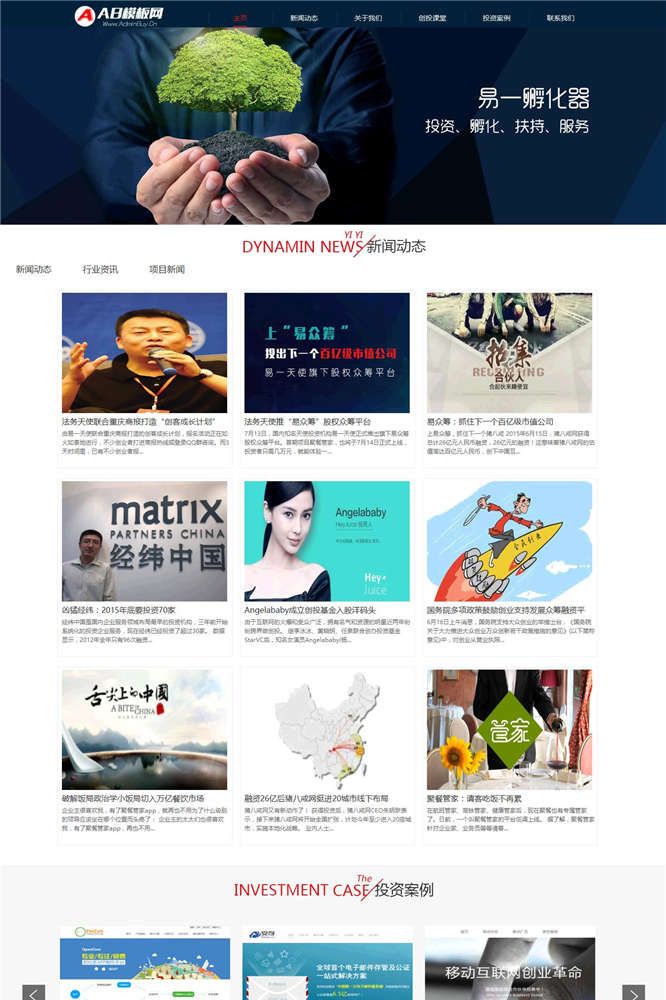This screenshot has height=1000, width=666.
Task: Open 联系我们 in the top navigation
Action: [561, 18]
